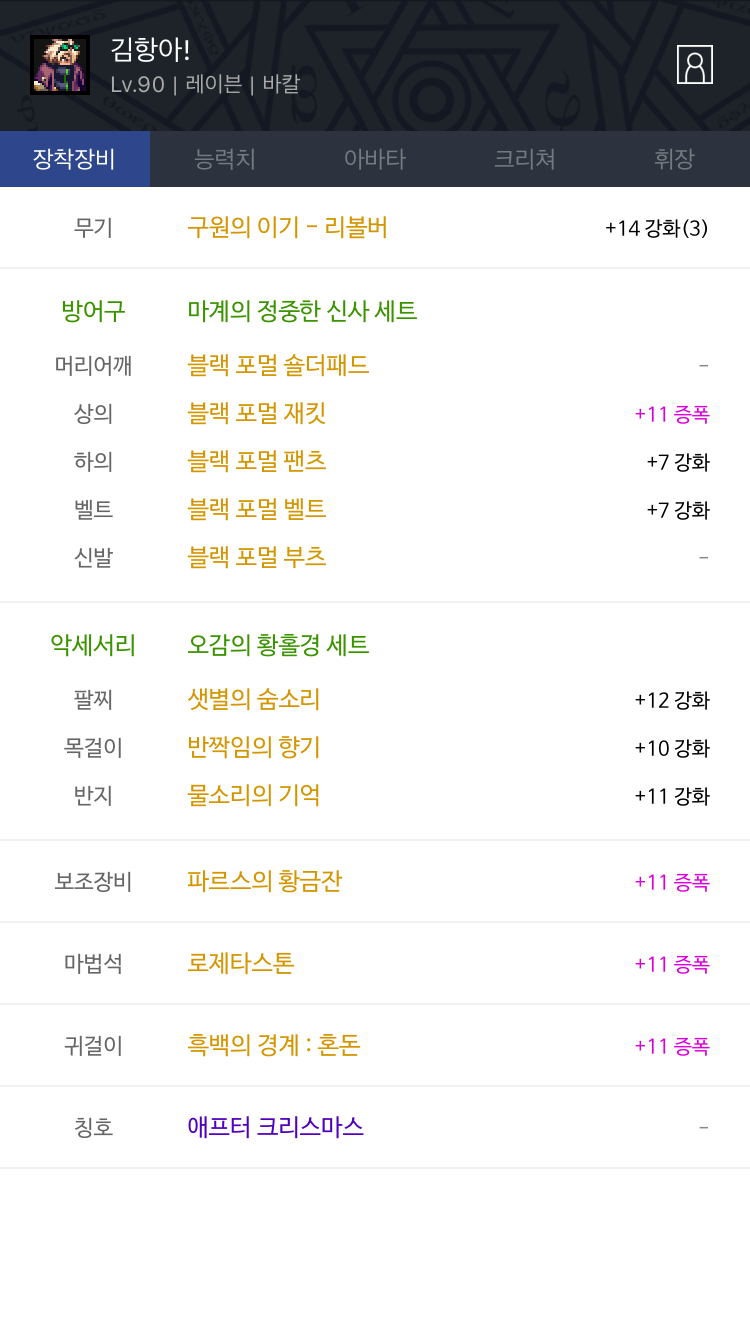750x1334 pixels.
Task: Open 블랙 포멀 부츠 item
Action: point(257,557)
